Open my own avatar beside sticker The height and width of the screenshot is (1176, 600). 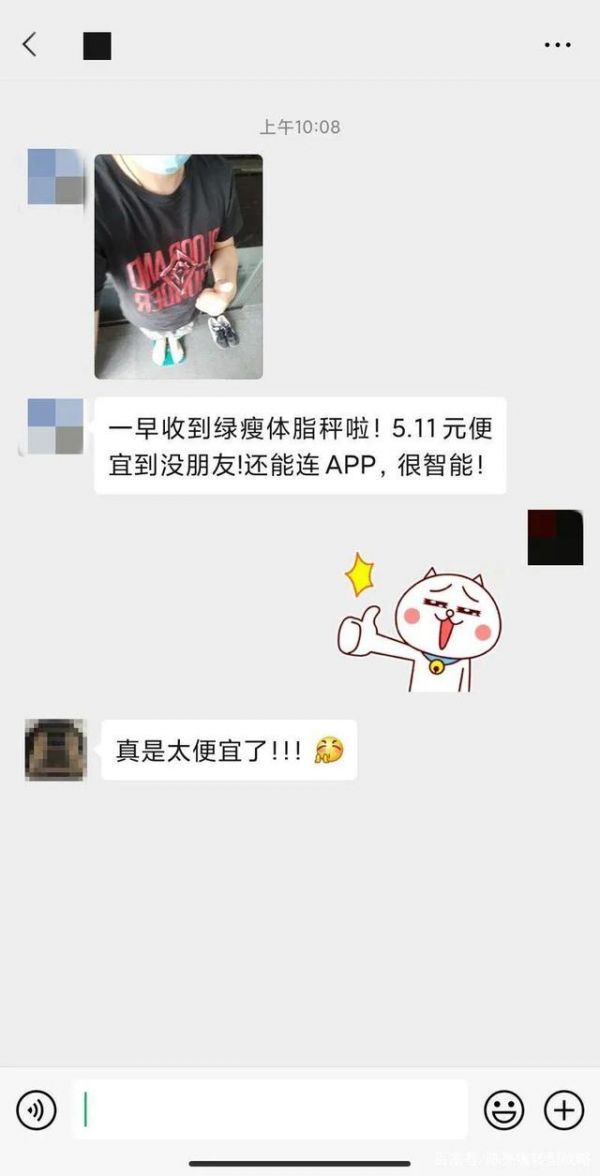click(555, 538)
